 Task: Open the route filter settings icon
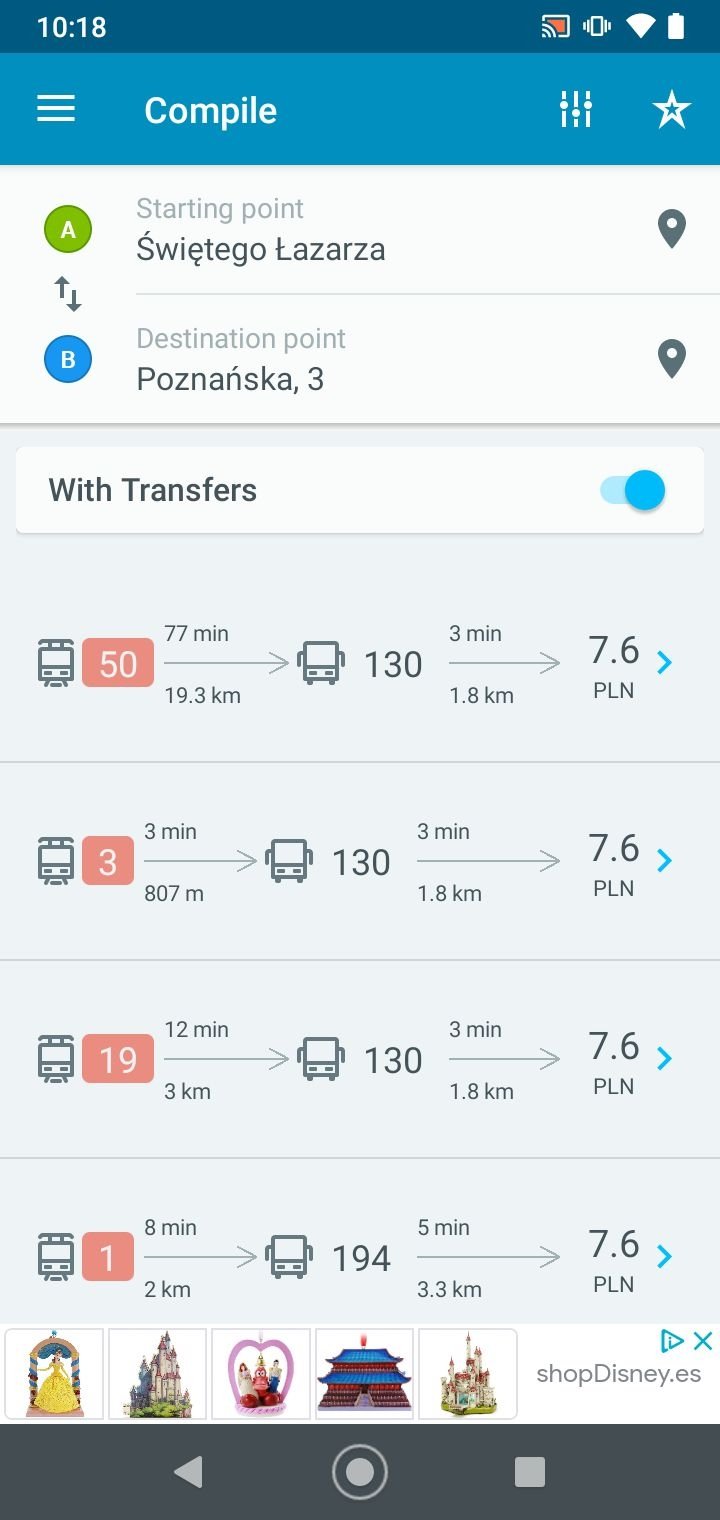tap(576, 109)
